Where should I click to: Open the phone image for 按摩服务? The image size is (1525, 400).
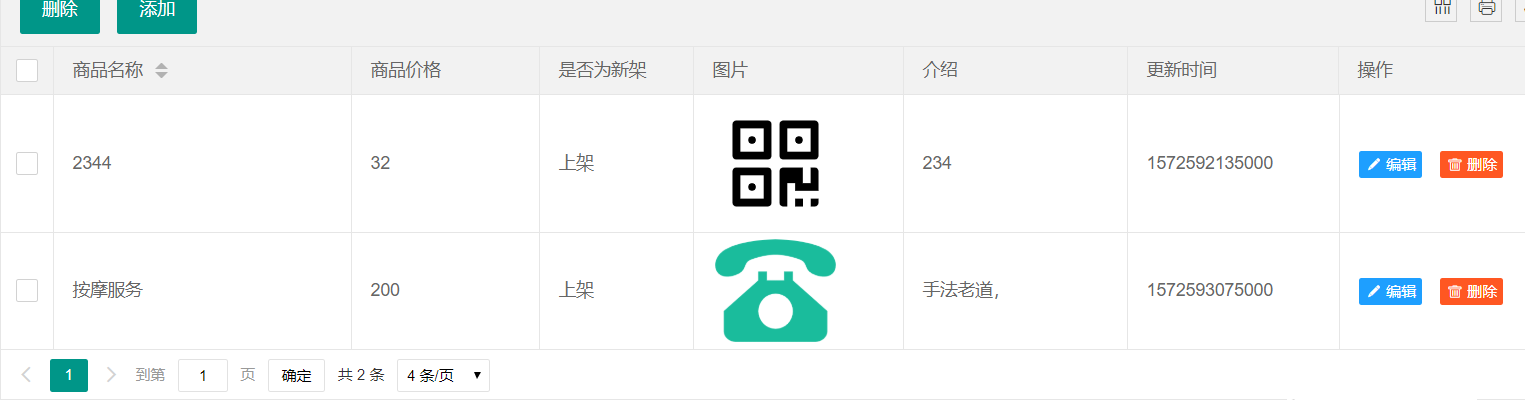[x=776, y=291]
